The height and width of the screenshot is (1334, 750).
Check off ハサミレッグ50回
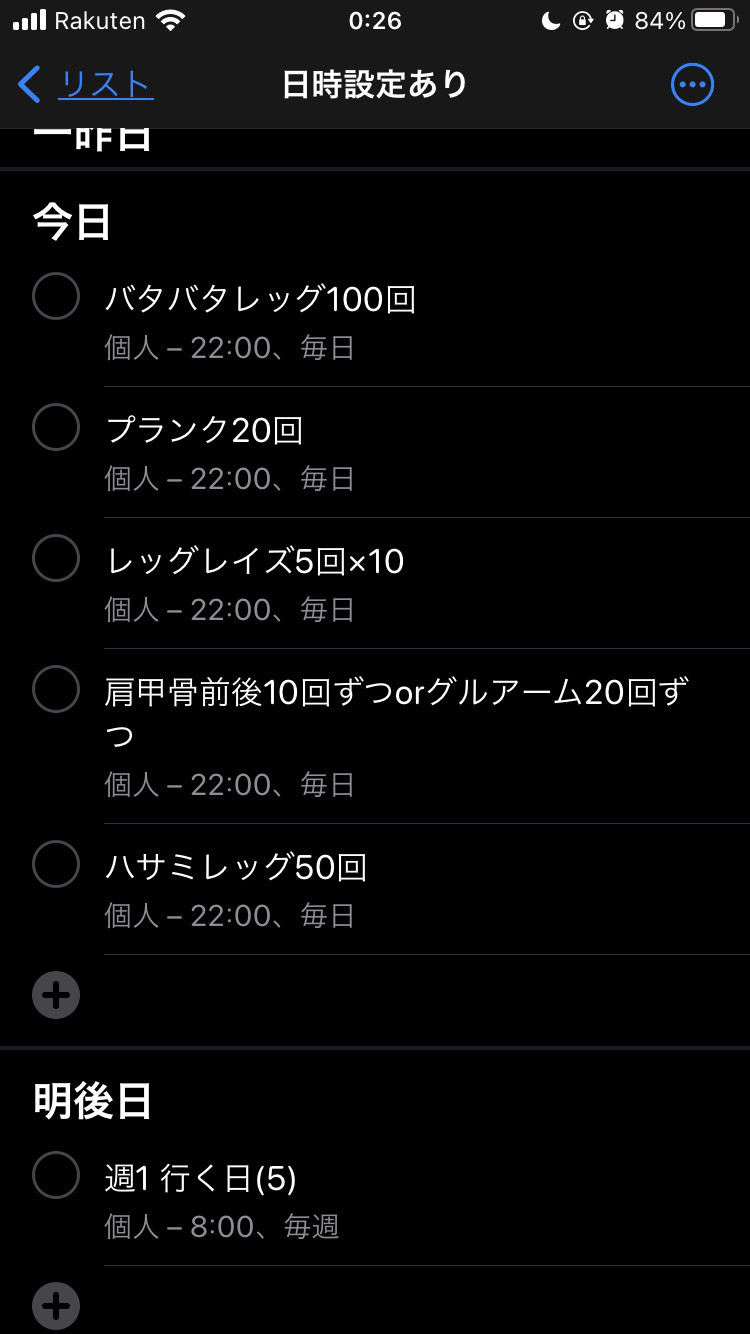56,865
